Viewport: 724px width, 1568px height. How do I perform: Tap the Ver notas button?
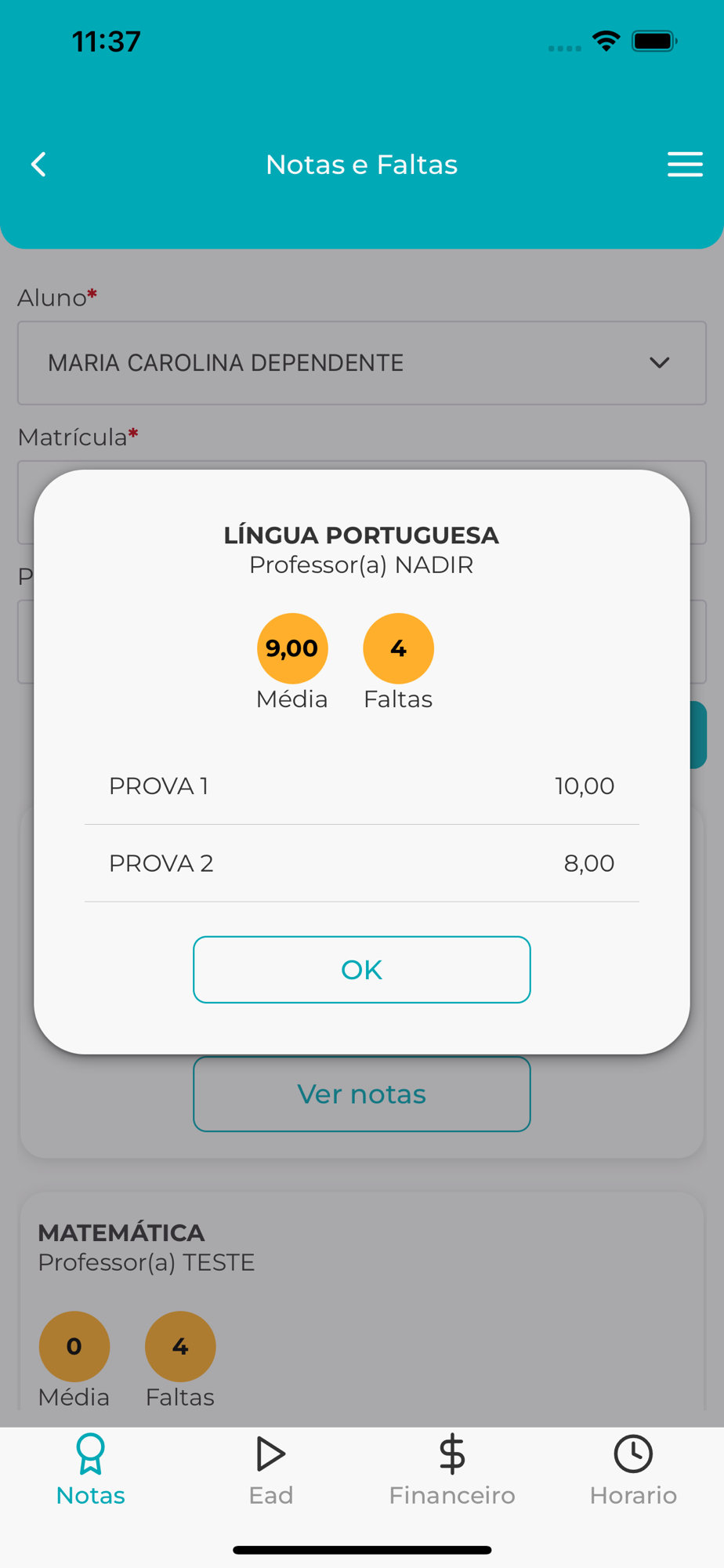361,1094
